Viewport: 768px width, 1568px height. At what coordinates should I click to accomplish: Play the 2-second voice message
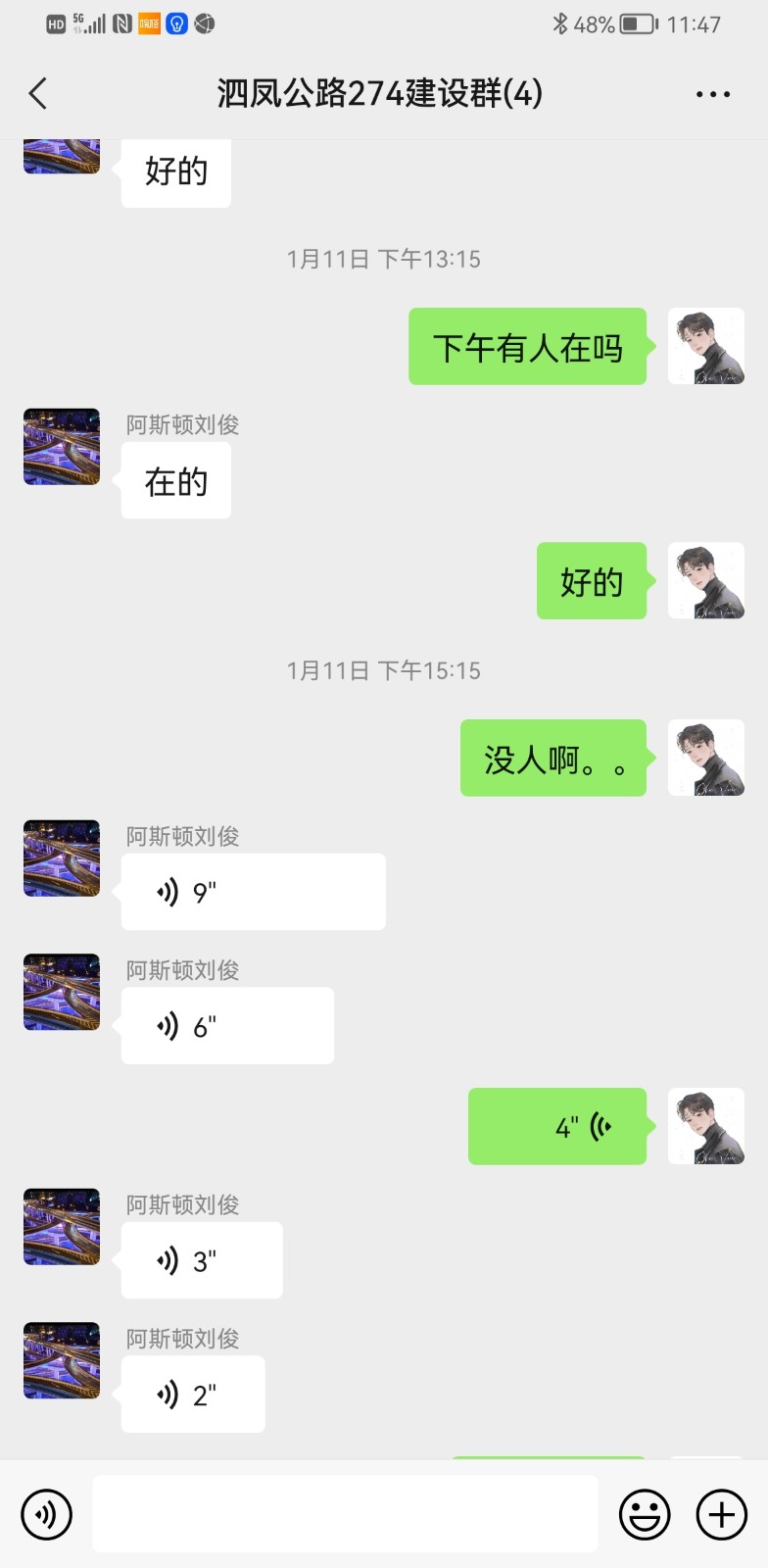click(x=193, y=1395)
